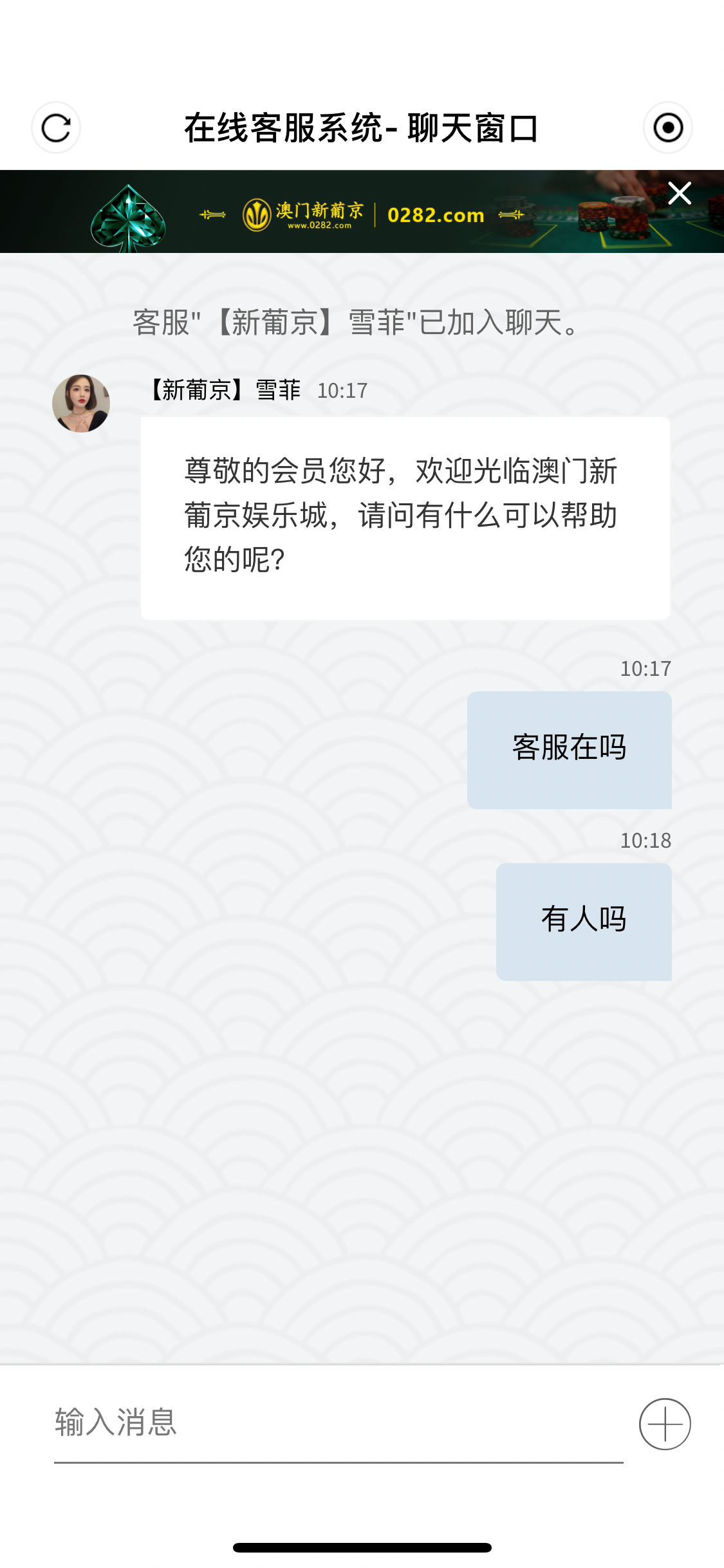724x1568 pixels.
Task: Click the chat window title 在线客服系统
Action: [x=362, y=127]
